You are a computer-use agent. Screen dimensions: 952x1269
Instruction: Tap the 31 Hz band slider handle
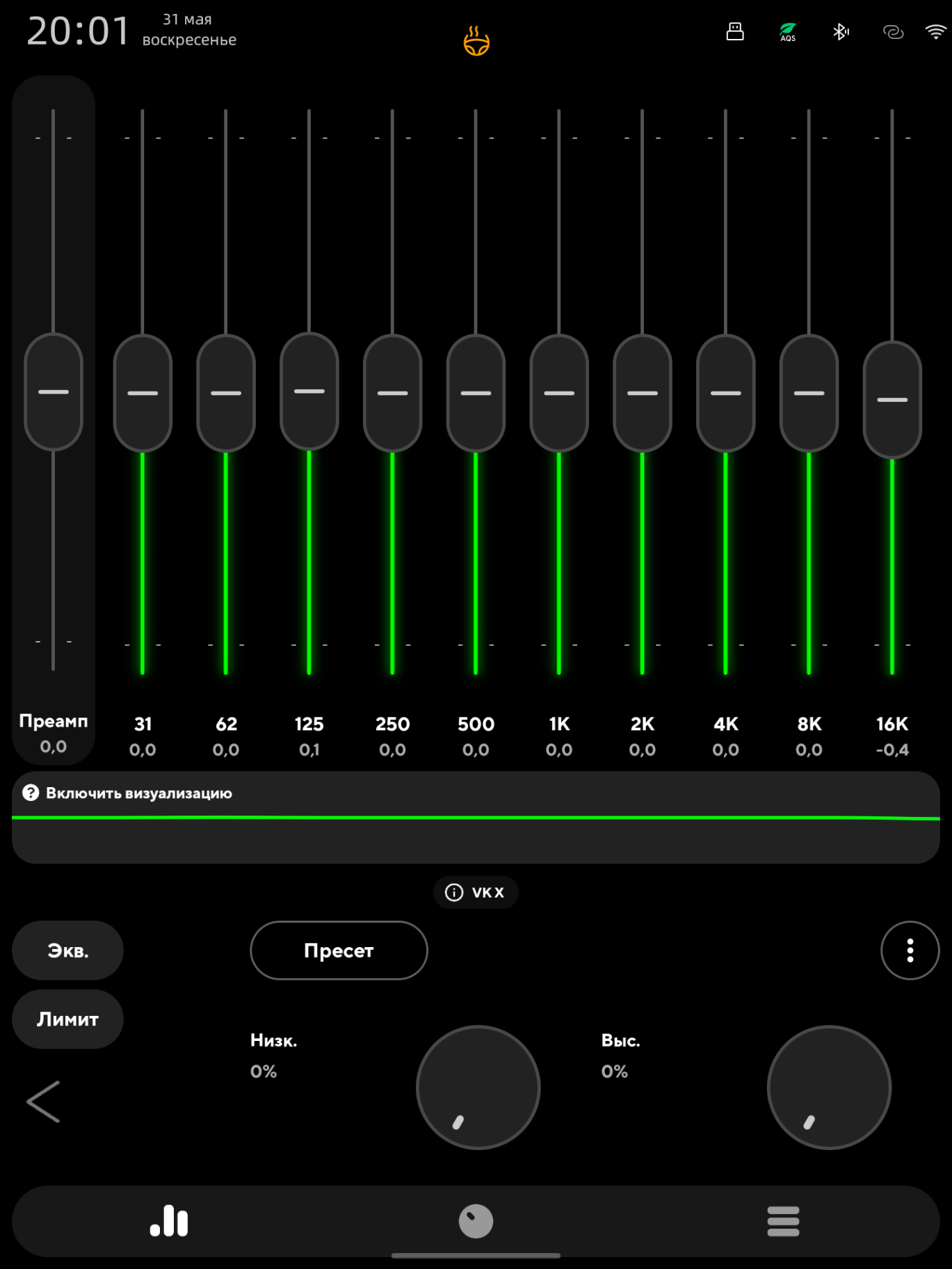pyautogui.click(x=143, y=393)
